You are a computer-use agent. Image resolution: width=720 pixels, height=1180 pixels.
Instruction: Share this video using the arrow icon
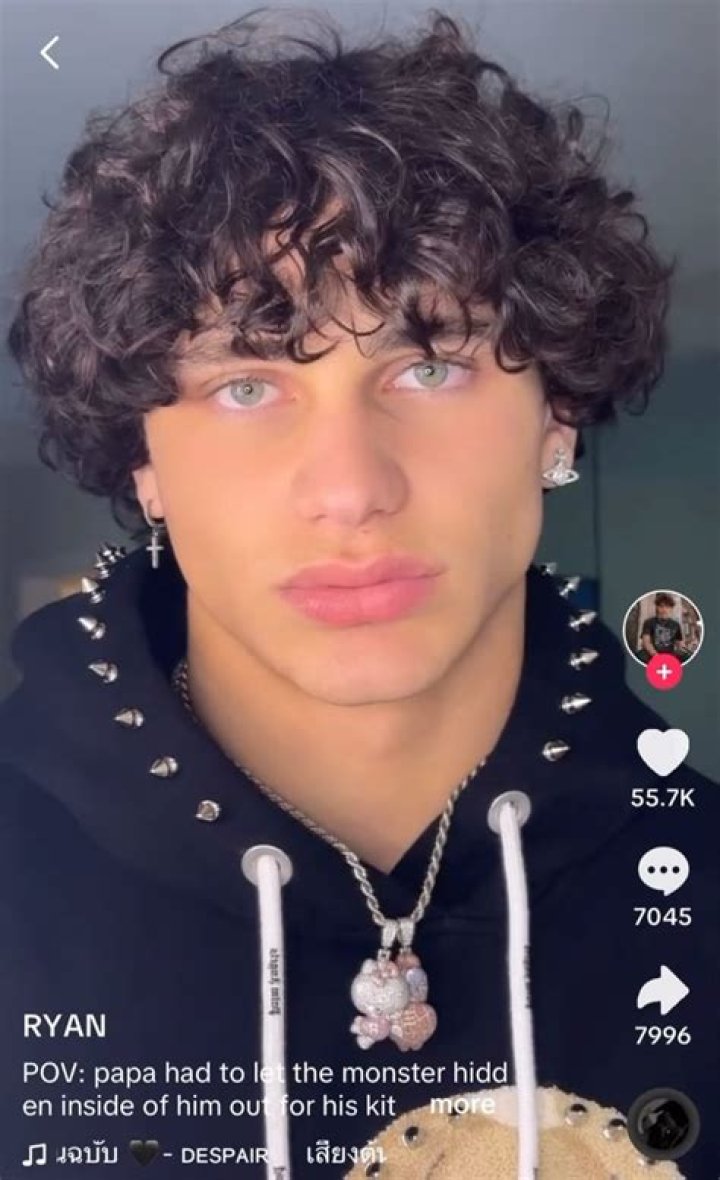click(663, 991)
